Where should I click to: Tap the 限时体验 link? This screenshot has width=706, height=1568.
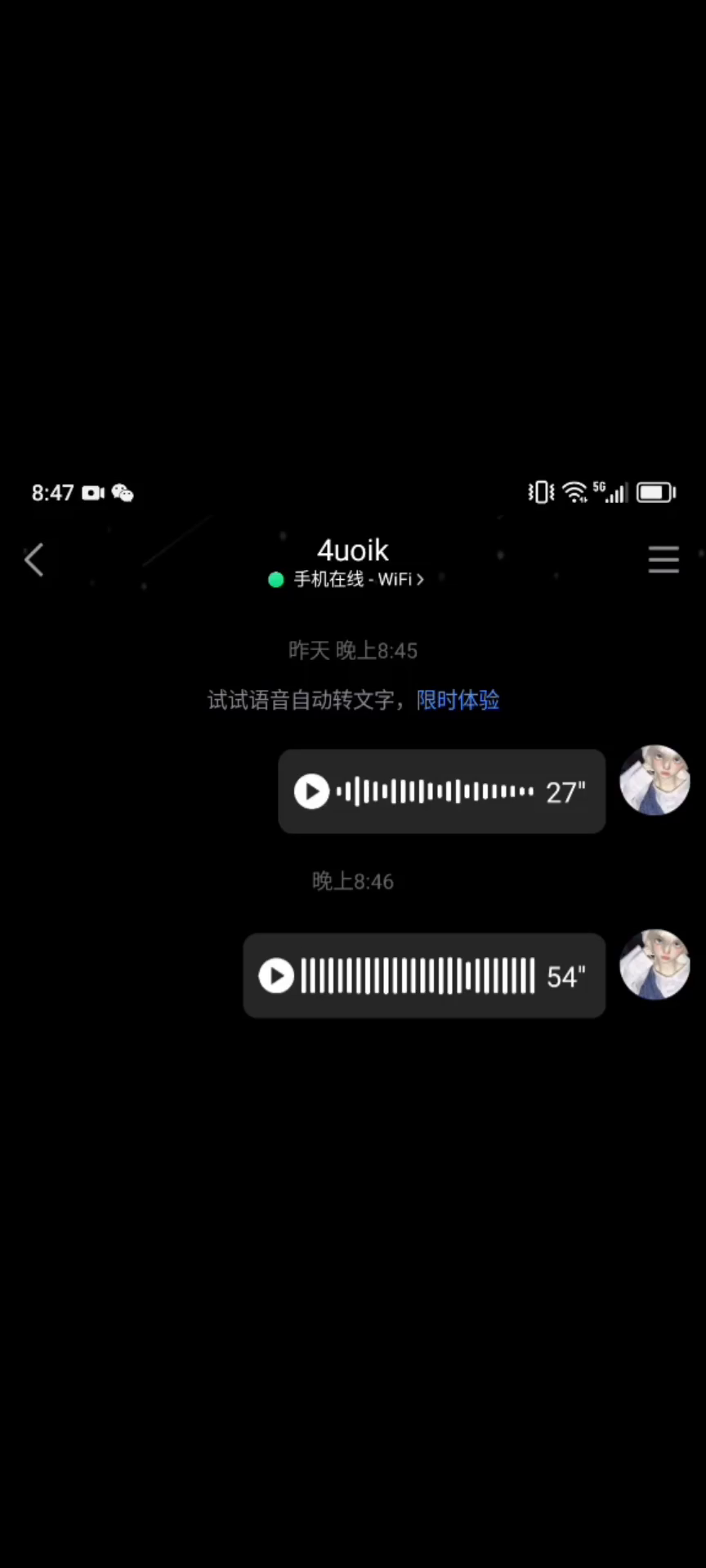[x=458, y=700]
